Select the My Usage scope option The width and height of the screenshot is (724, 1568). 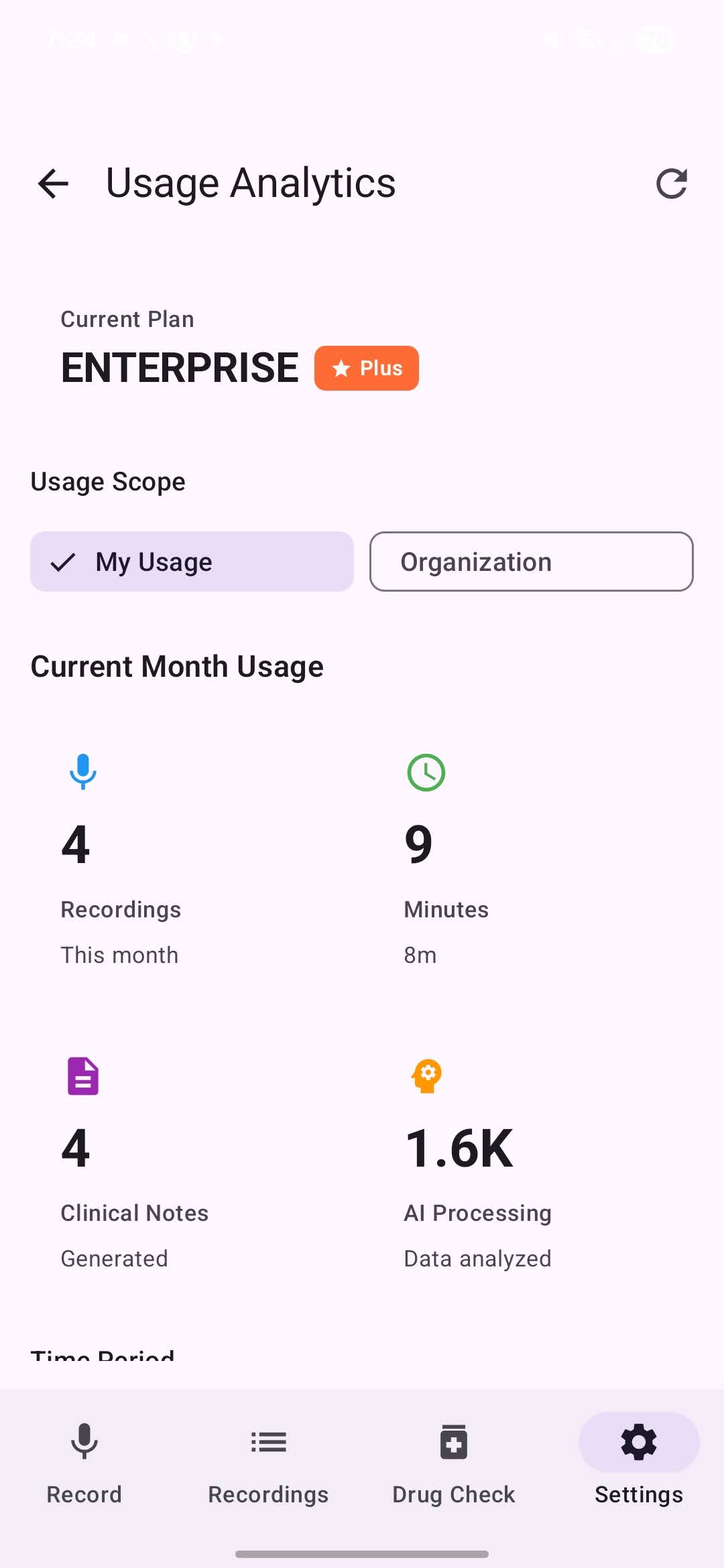point(192,562)
